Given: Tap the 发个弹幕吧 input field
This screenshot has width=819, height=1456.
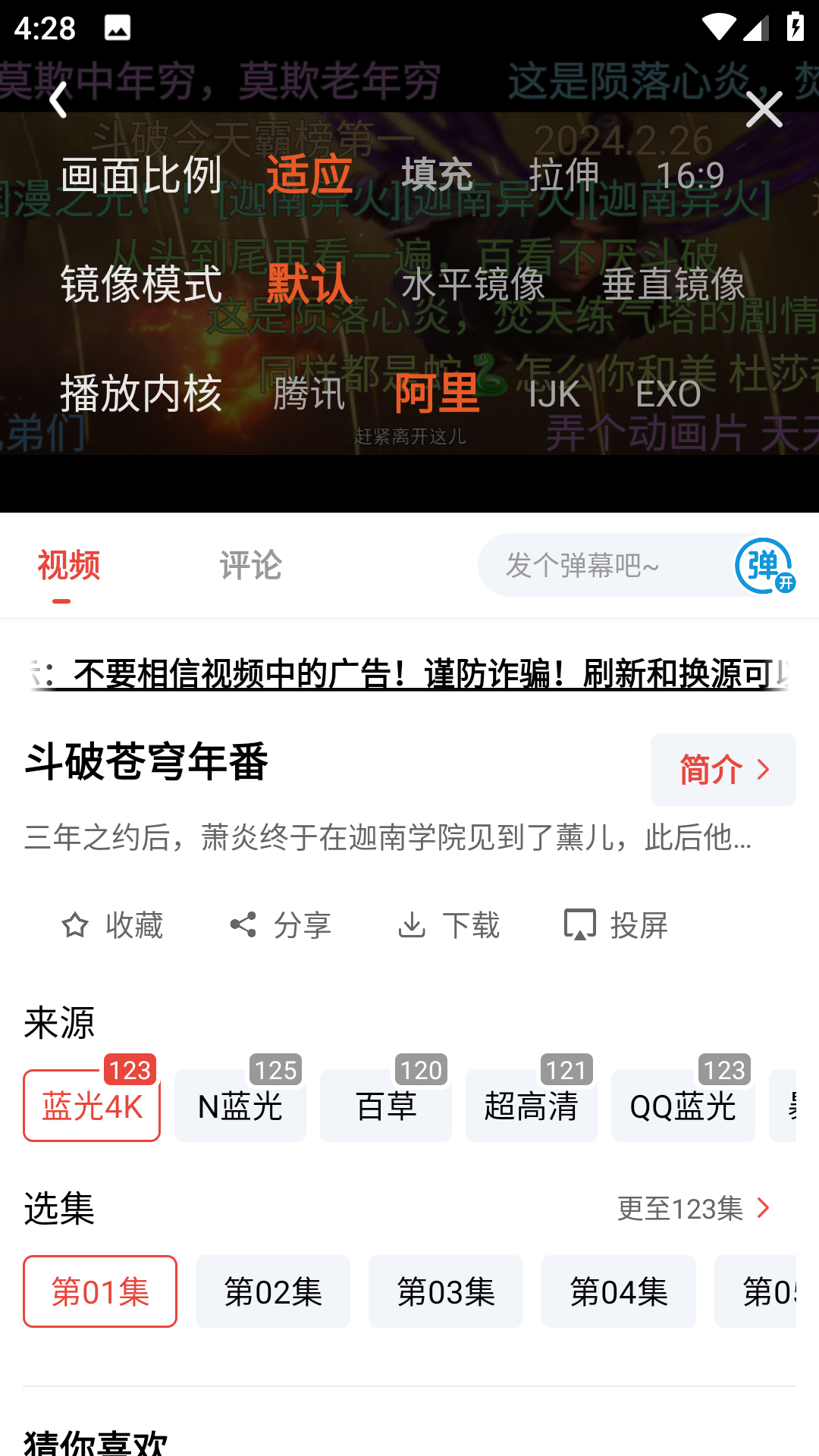Looking at the screenshot, I should [x=599, y=566].
